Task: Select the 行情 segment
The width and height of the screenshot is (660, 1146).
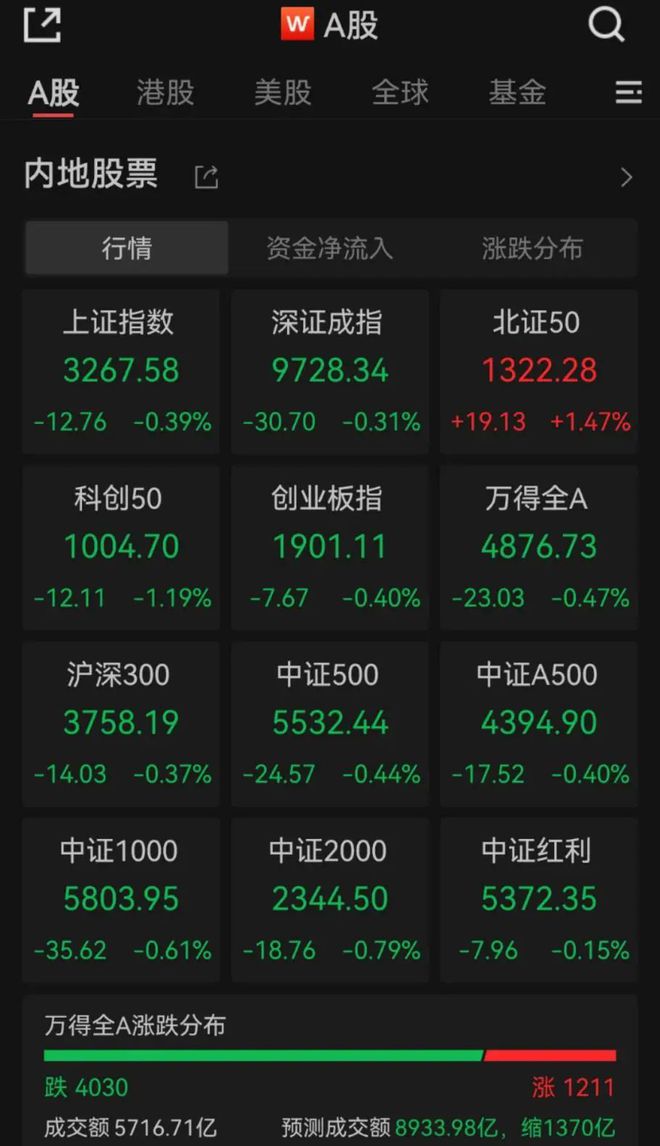Action: (x=127, y=248)
